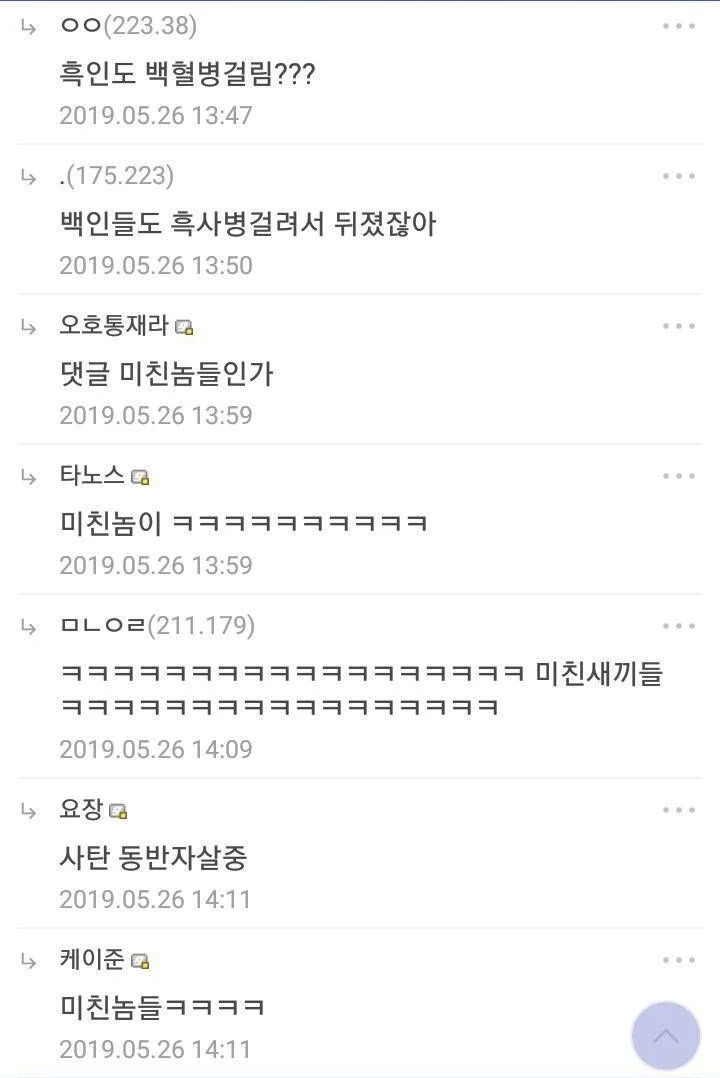Open 요장's user profile
Viewport: 720px width, 1078px height.
[x=83, y=810]
